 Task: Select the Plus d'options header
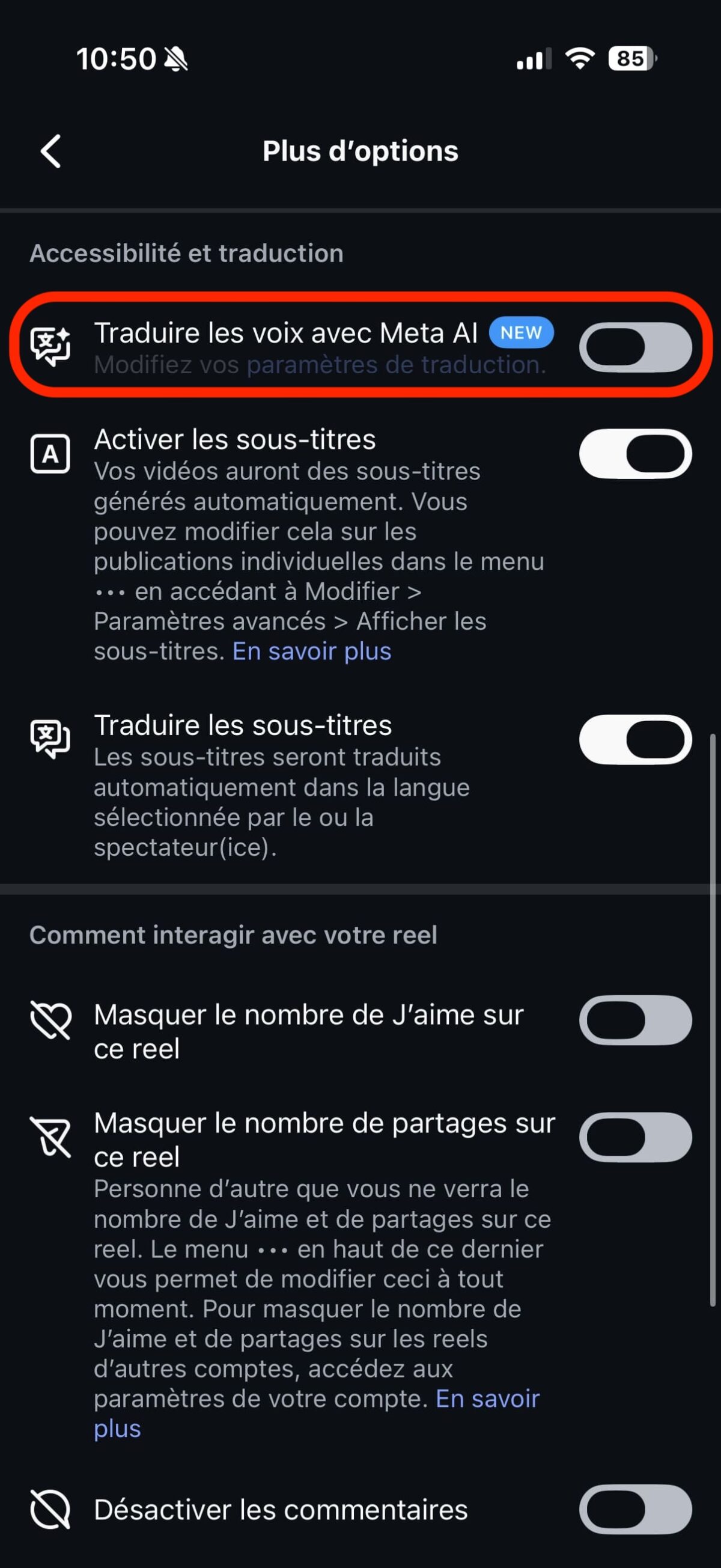(x=360, y=151)
